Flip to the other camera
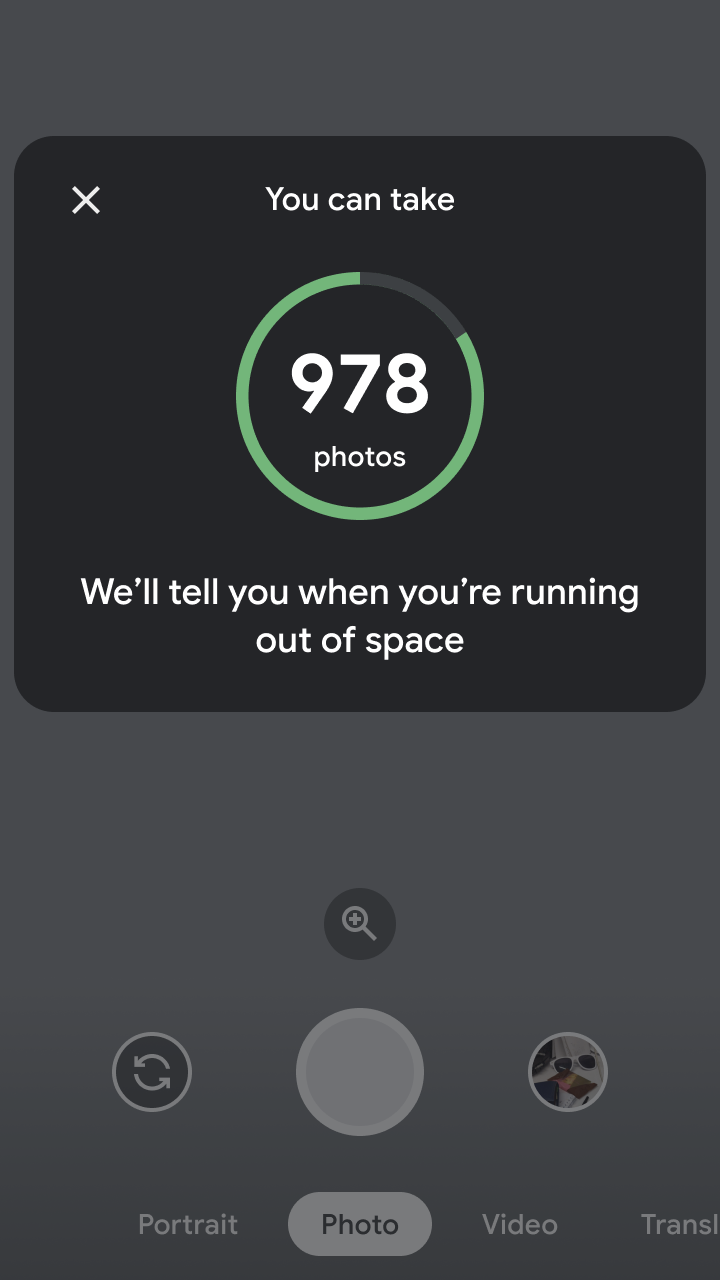This screenshot has width=720, height=1280. pos(152,1072)
